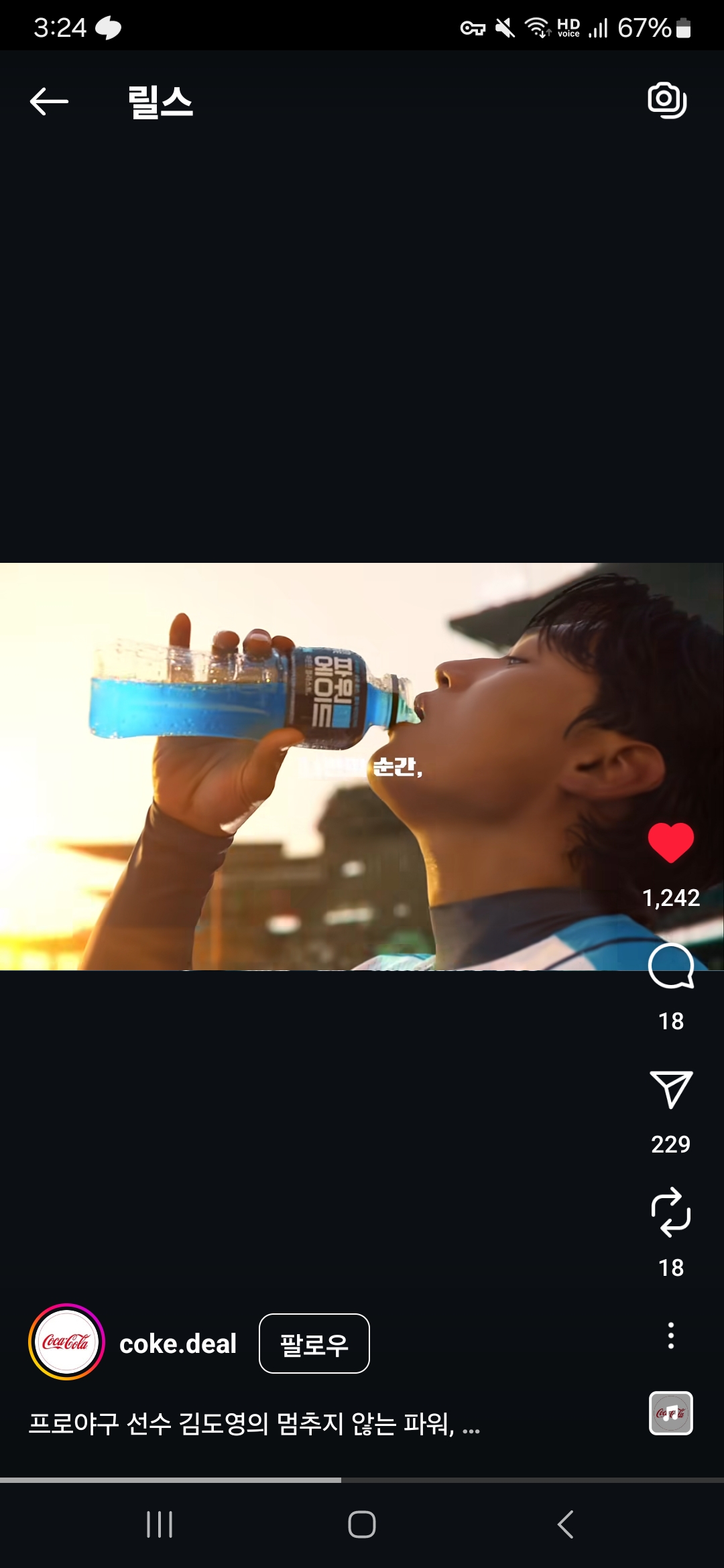Open the coke.deal account name

point(178,1344)
